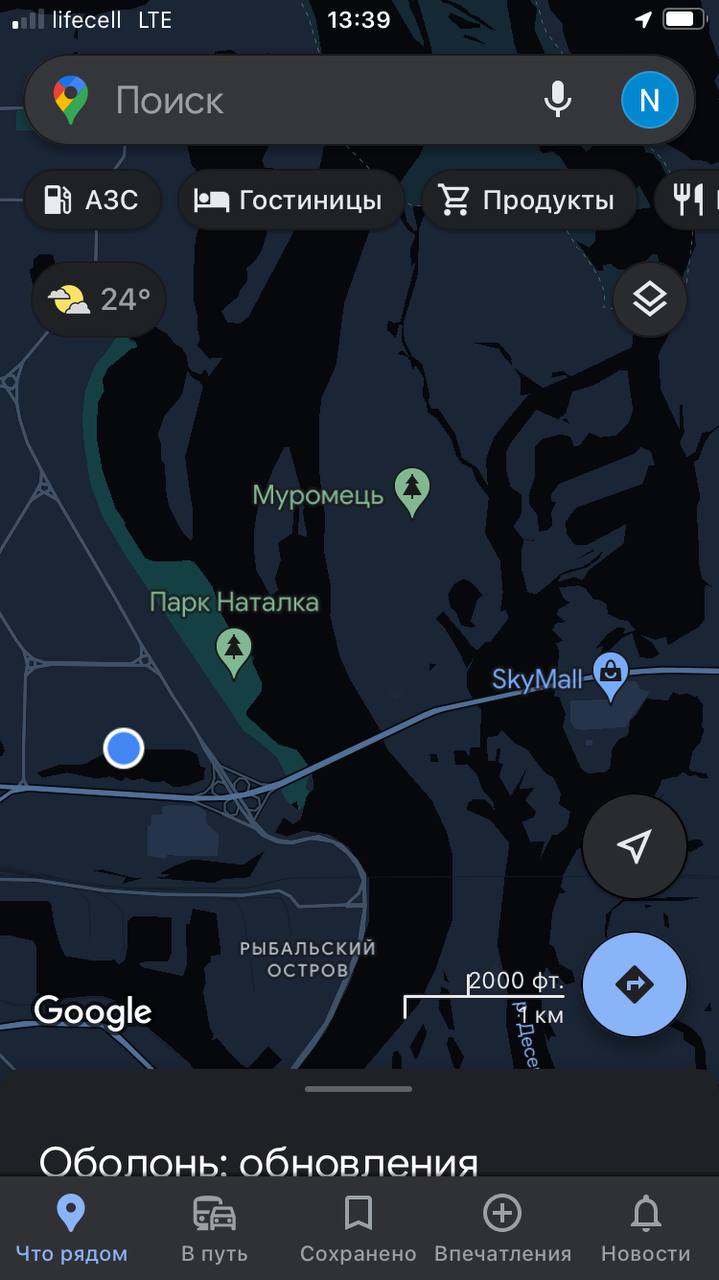Filter by Гостиницы chip
This screenshot has height=1280, width=719.
pyautogui.click(x=290, y=200)
